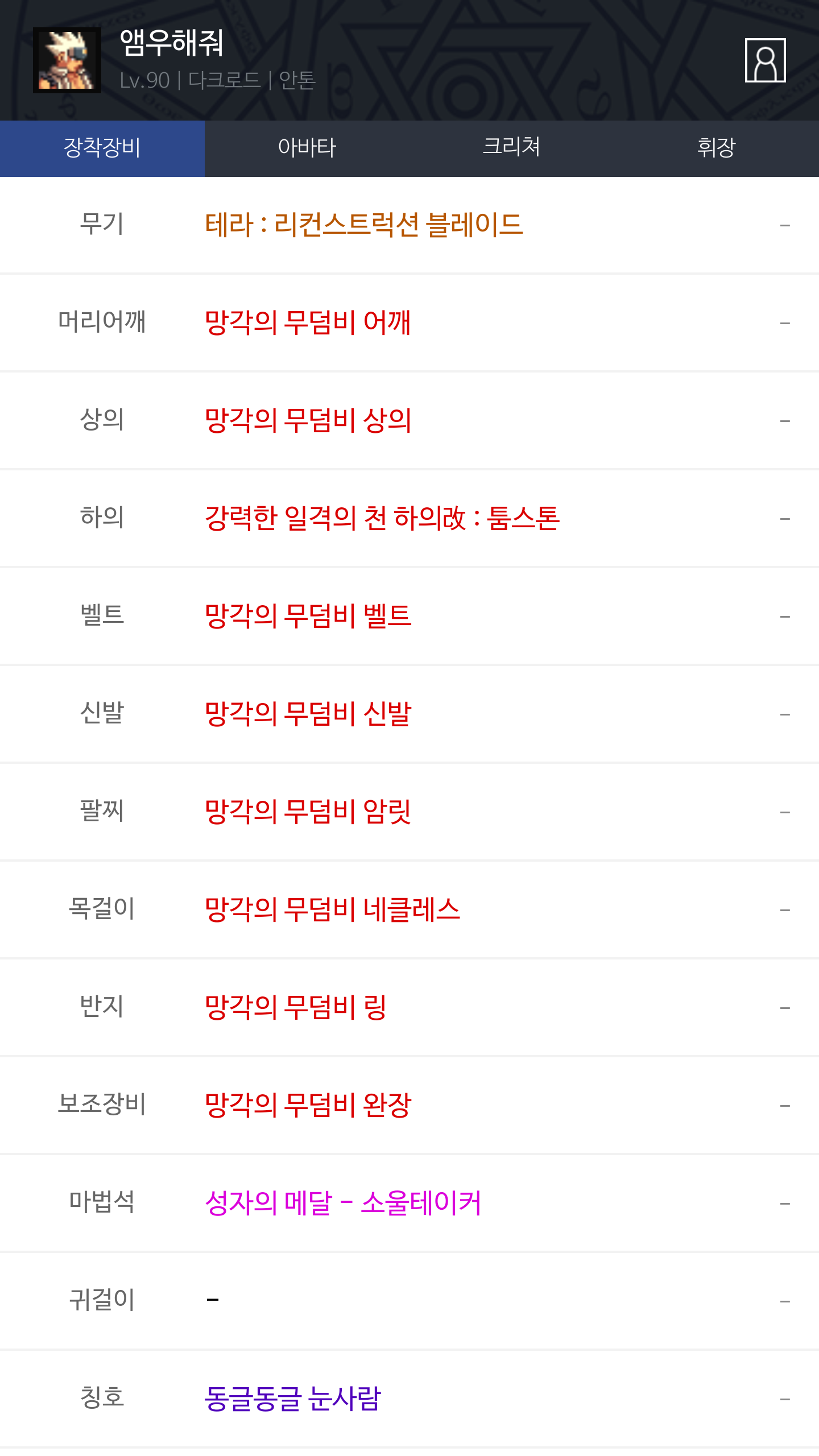Switch to the 크리쳐 tab
Viewport: 819px width, 1456px height.
(x=511, y=148)
